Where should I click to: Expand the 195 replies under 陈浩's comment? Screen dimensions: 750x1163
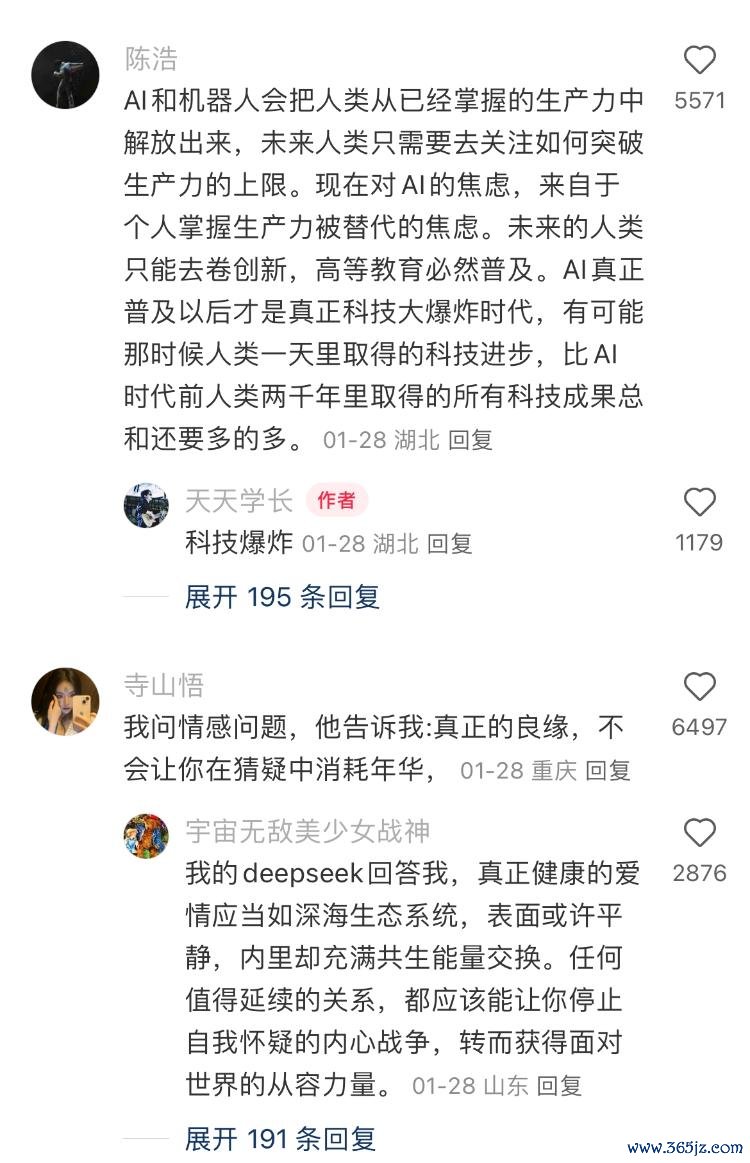point(282,597)
